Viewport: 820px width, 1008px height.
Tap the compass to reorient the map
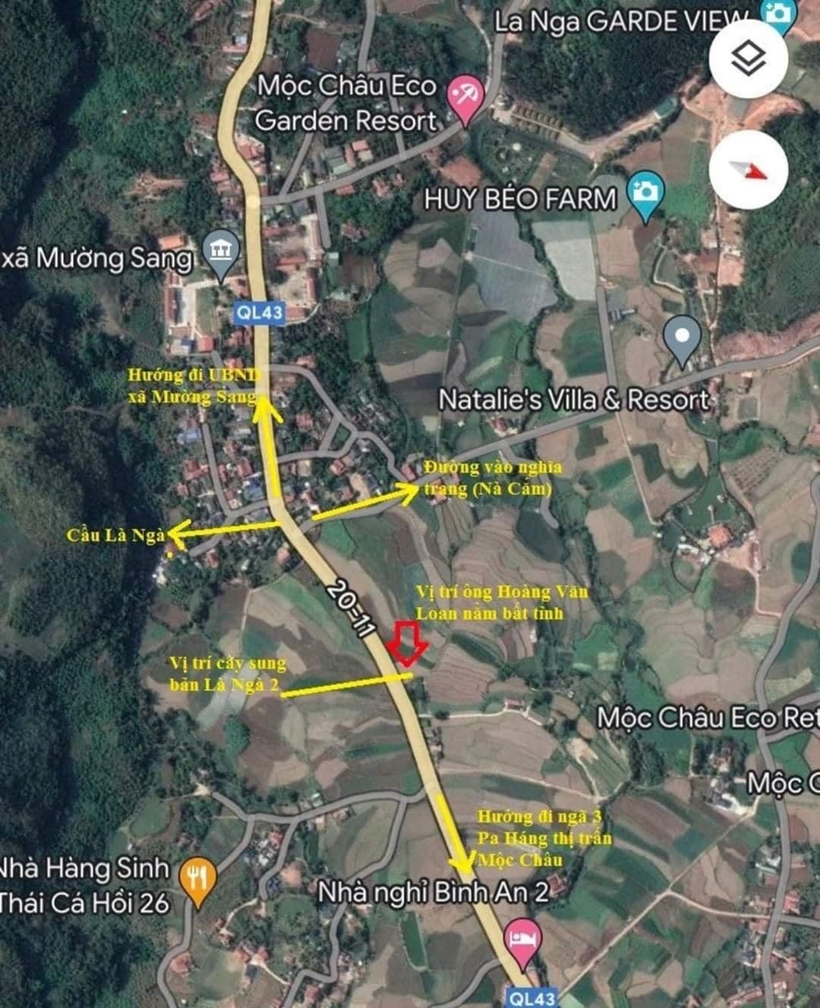point(748,170)
